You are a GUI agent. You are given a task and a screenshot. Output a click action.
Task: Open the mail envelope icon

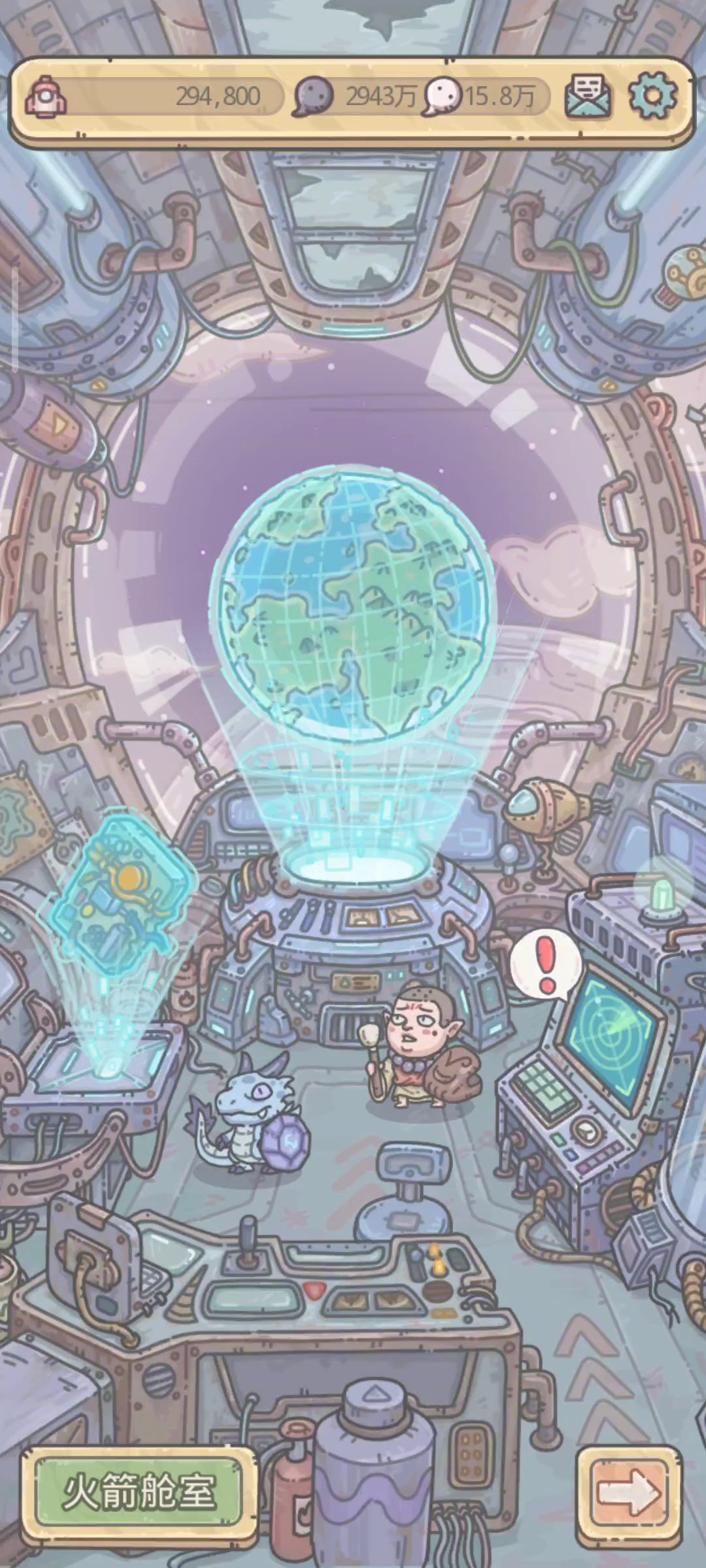pyautogui.click(x=587, y=97)
